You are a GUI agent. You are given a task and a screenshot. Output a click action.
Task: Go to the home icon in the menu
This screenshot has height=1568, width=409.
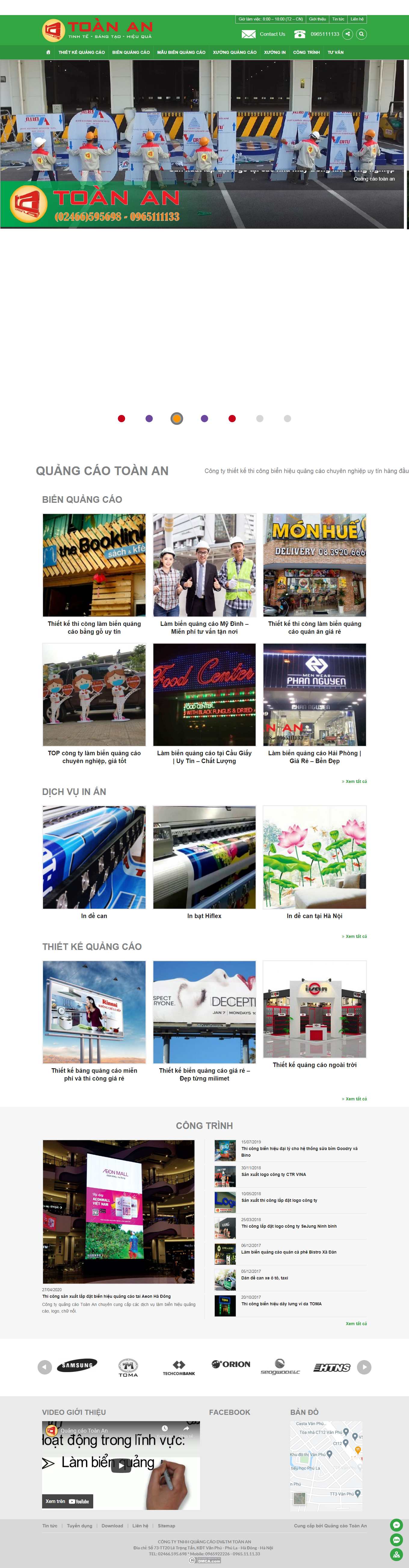point(48,52)
